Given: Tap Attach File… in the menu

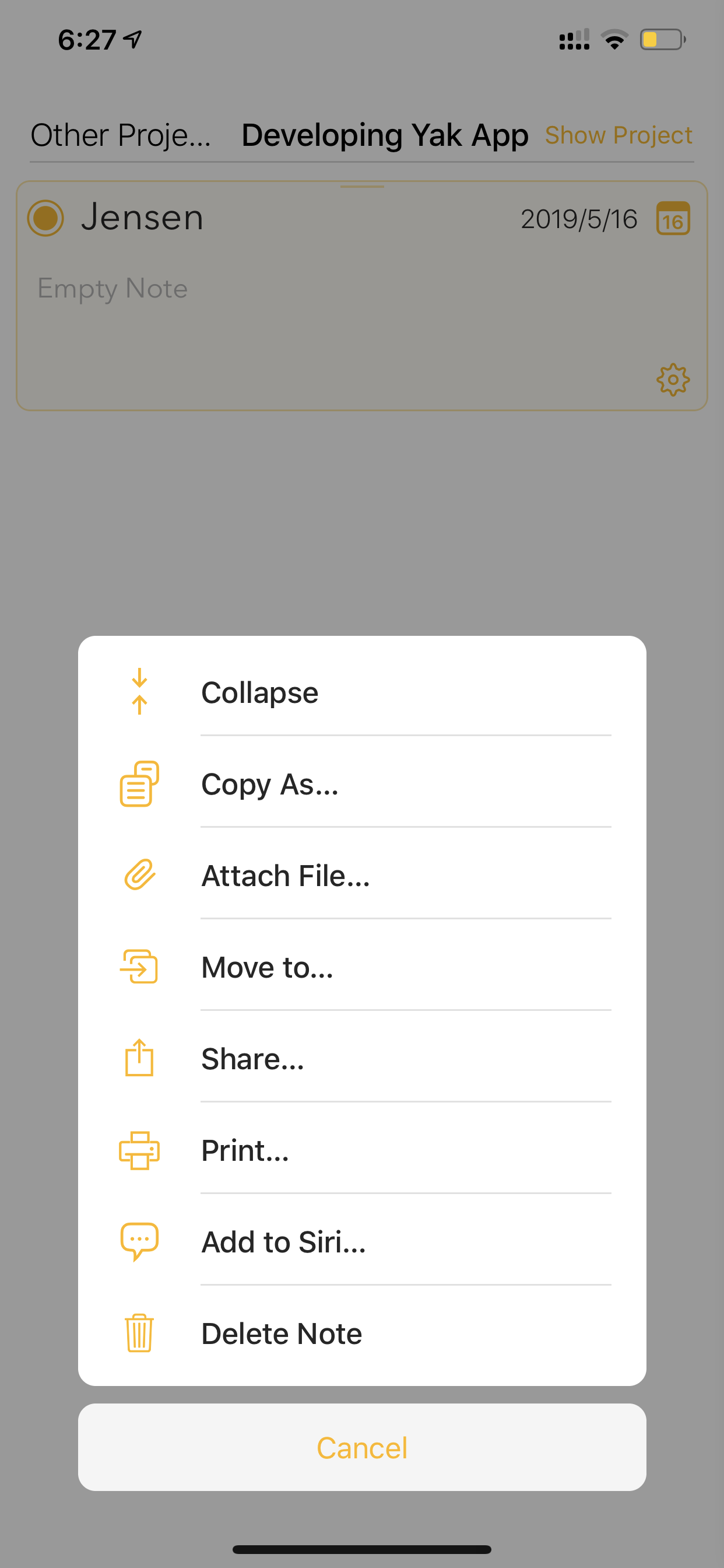Looking at the screenshot, I should click(x=362, y=876).
